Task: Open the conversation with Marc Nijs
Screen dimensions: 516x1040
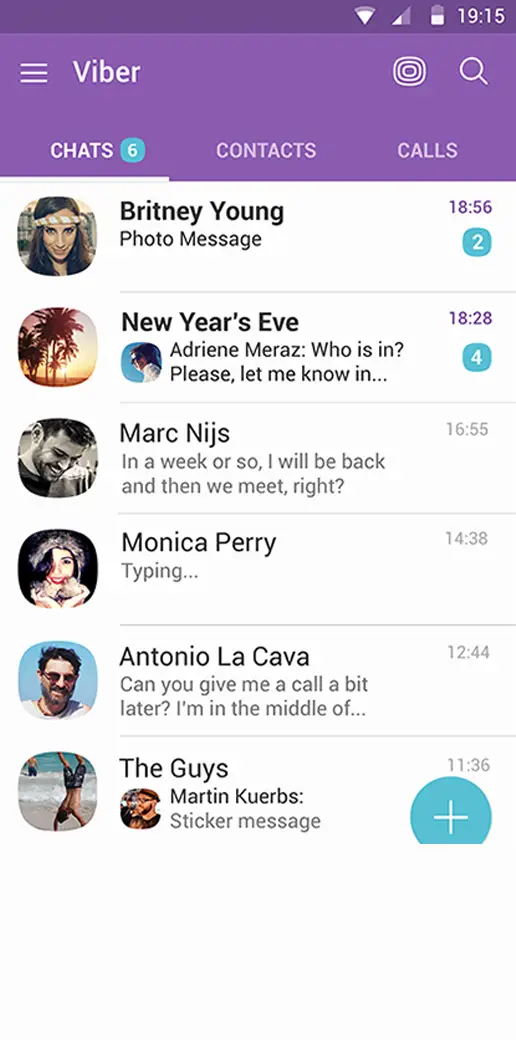Action: pyautogui.click(x=258, y=458)
